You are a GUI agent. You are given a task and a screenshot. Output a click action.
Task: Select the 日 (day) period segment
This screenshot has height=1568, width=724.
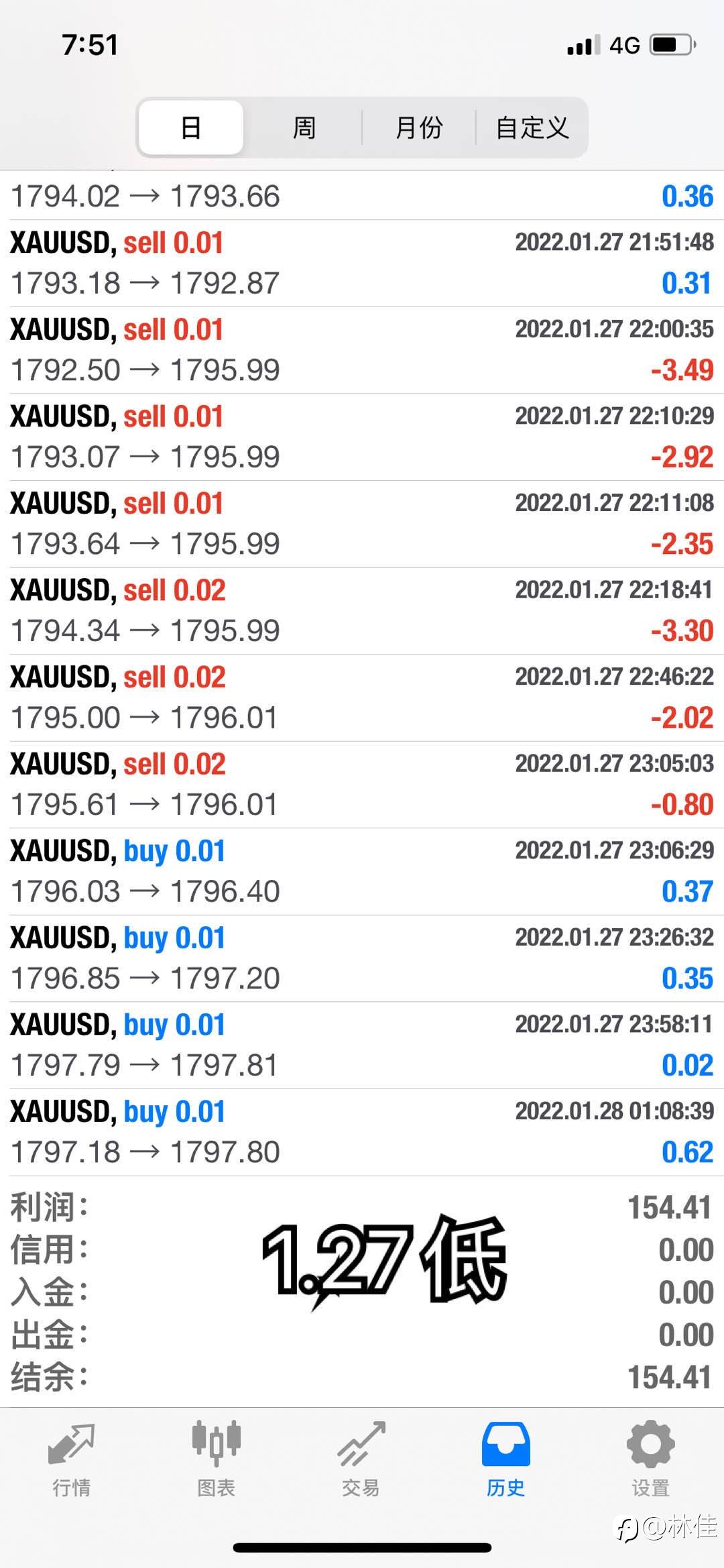191,127
